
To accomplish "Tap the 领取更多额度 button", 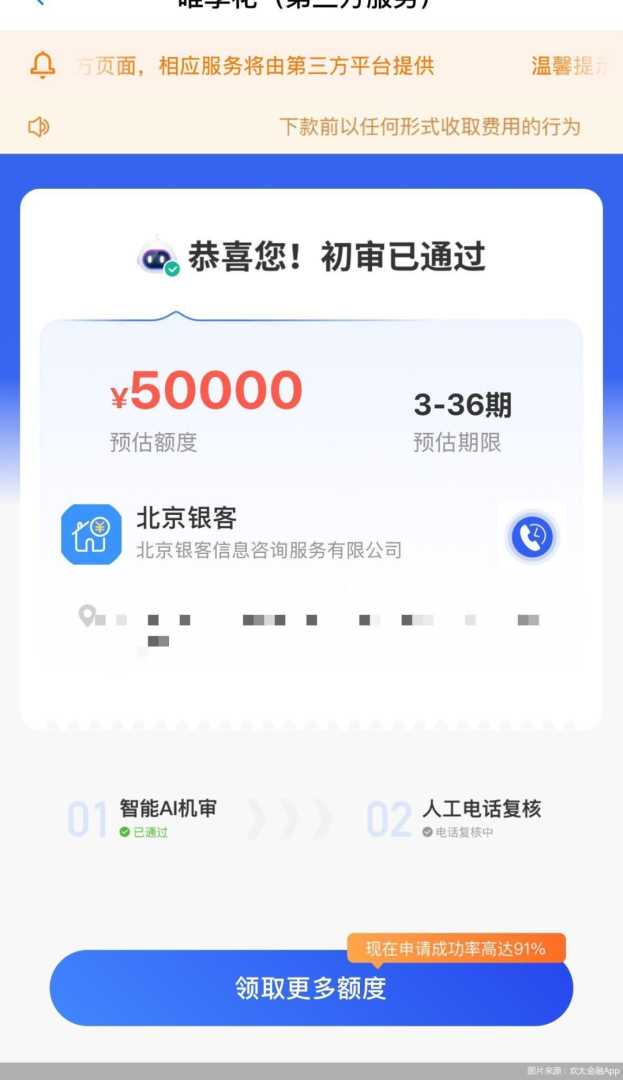I will coord(311,988).
